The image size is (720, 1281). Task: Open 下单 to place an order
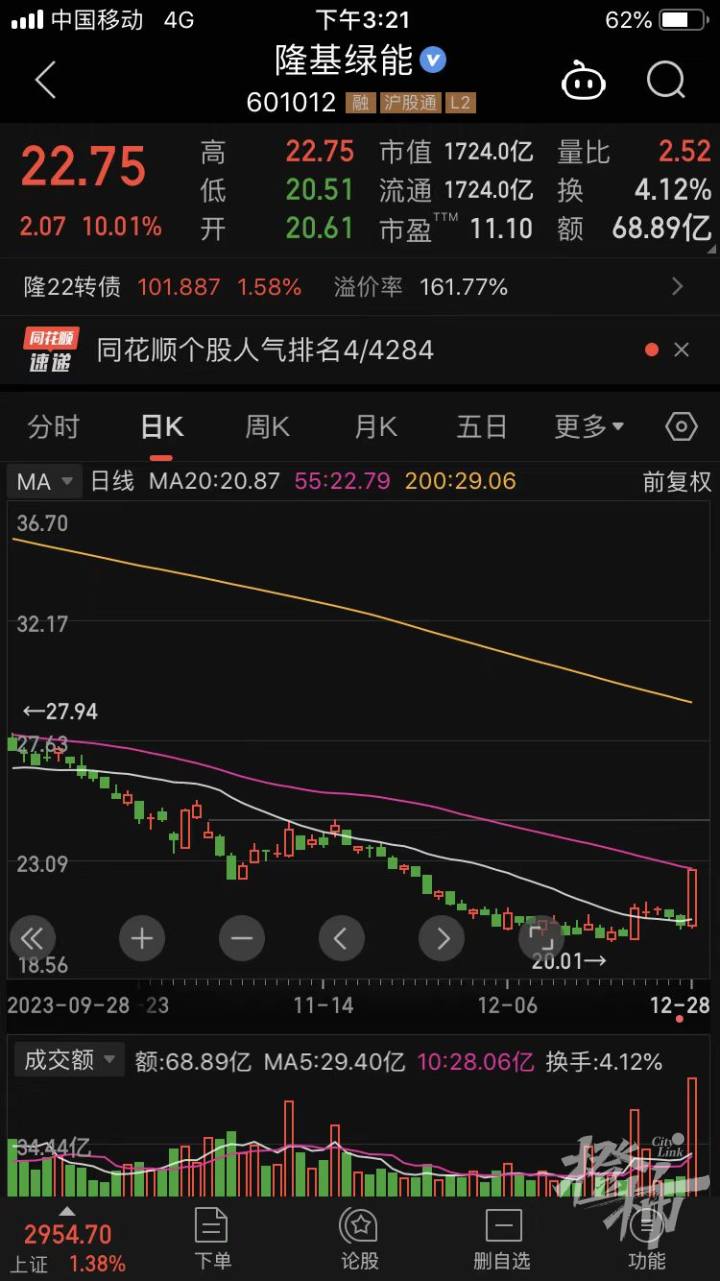pyautogui.click(x=212, y=1238)
